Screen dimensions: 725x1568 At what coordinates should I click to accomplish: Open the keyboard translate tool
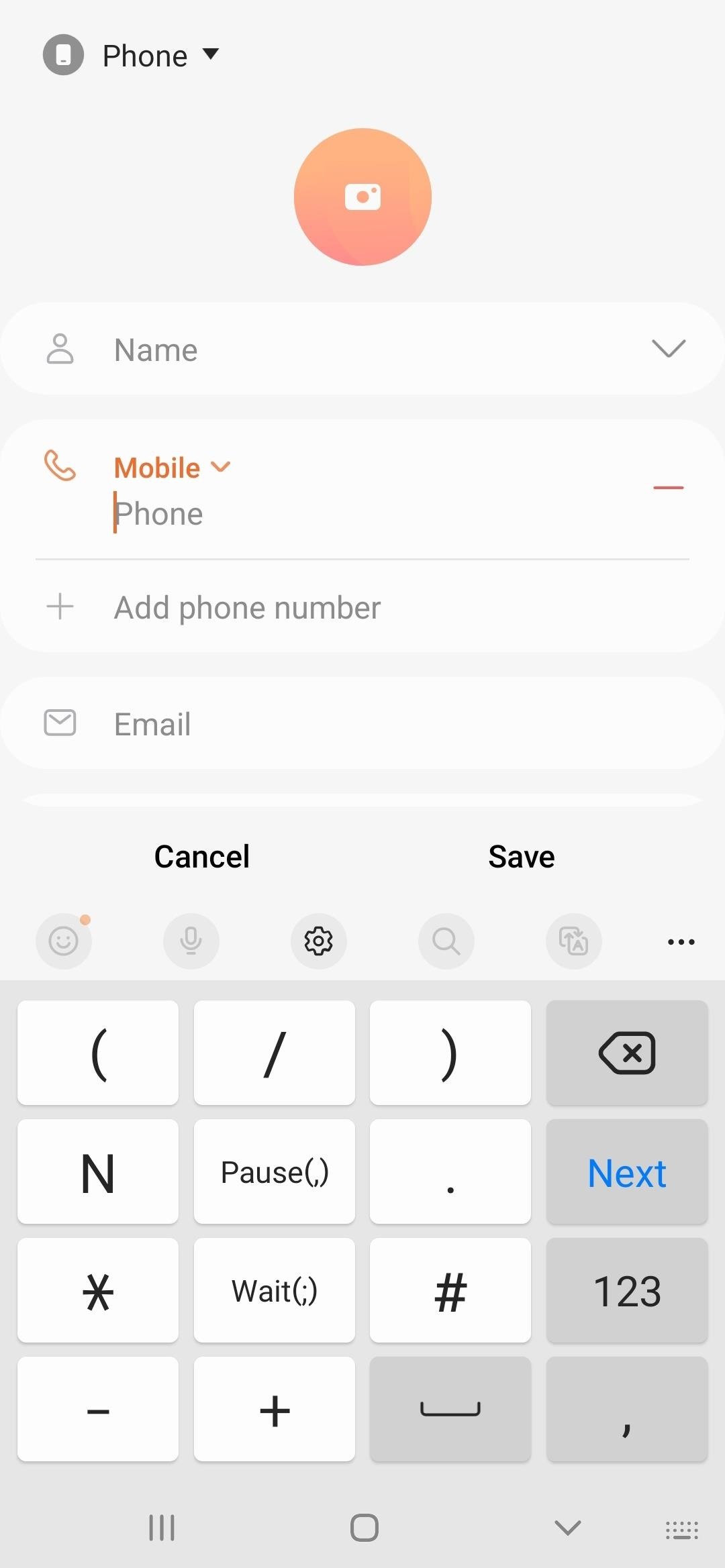(x=574, y=941)
